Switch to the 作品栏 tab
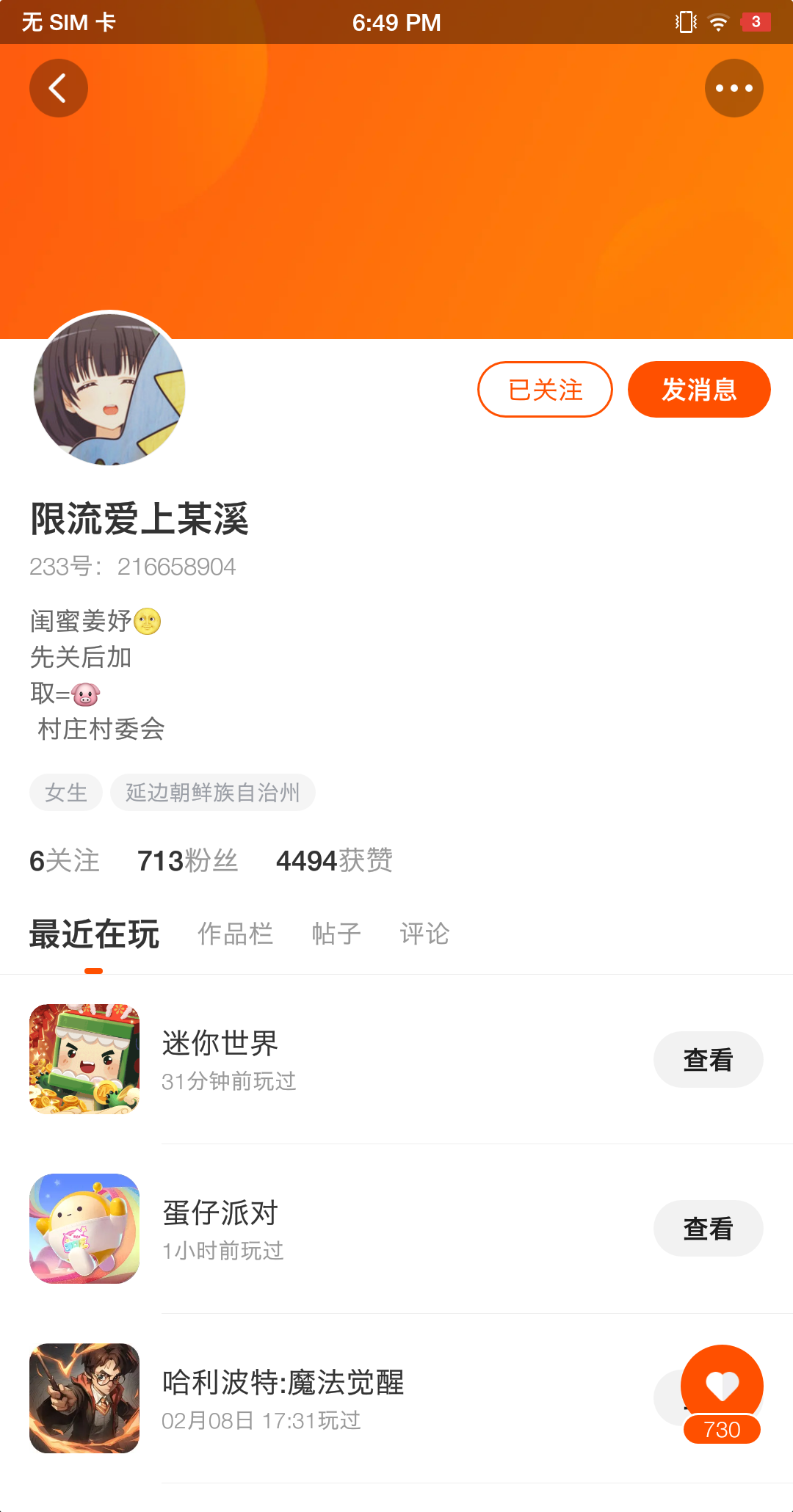The width and height of the screenshot is (793, 1512). (236, 934)
